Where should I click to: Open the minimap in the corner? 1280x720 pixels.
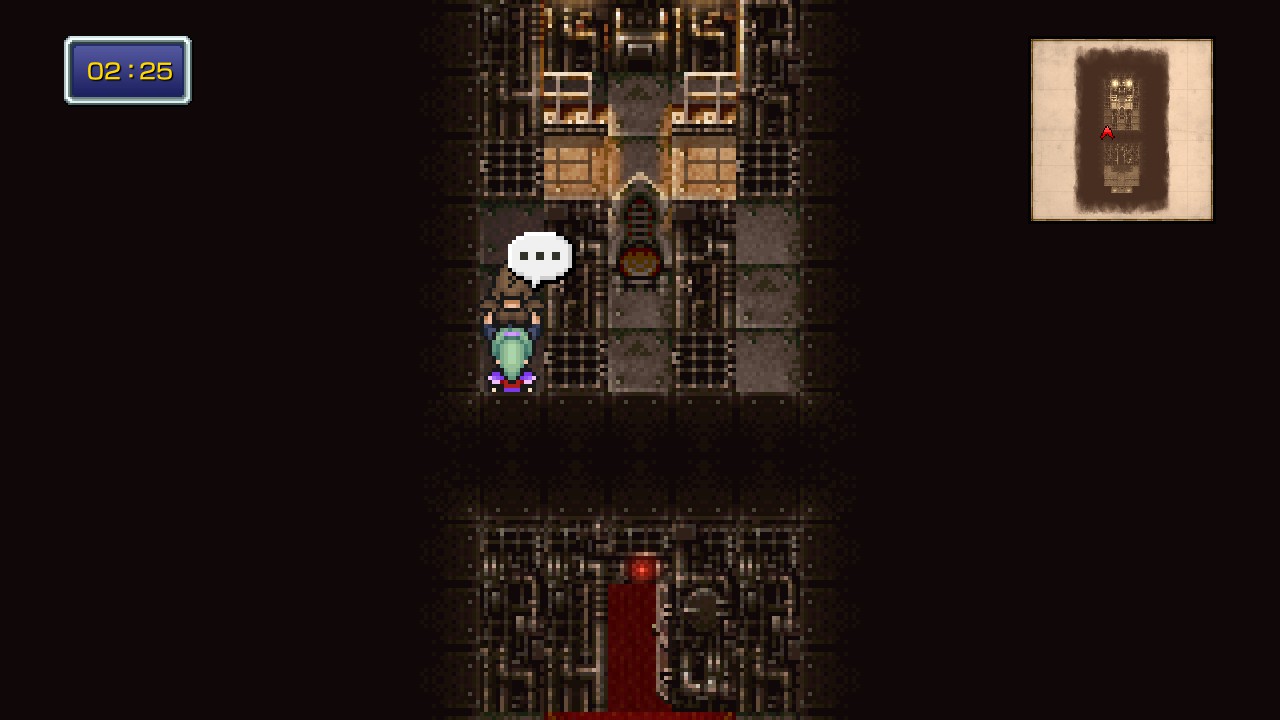1121,130
